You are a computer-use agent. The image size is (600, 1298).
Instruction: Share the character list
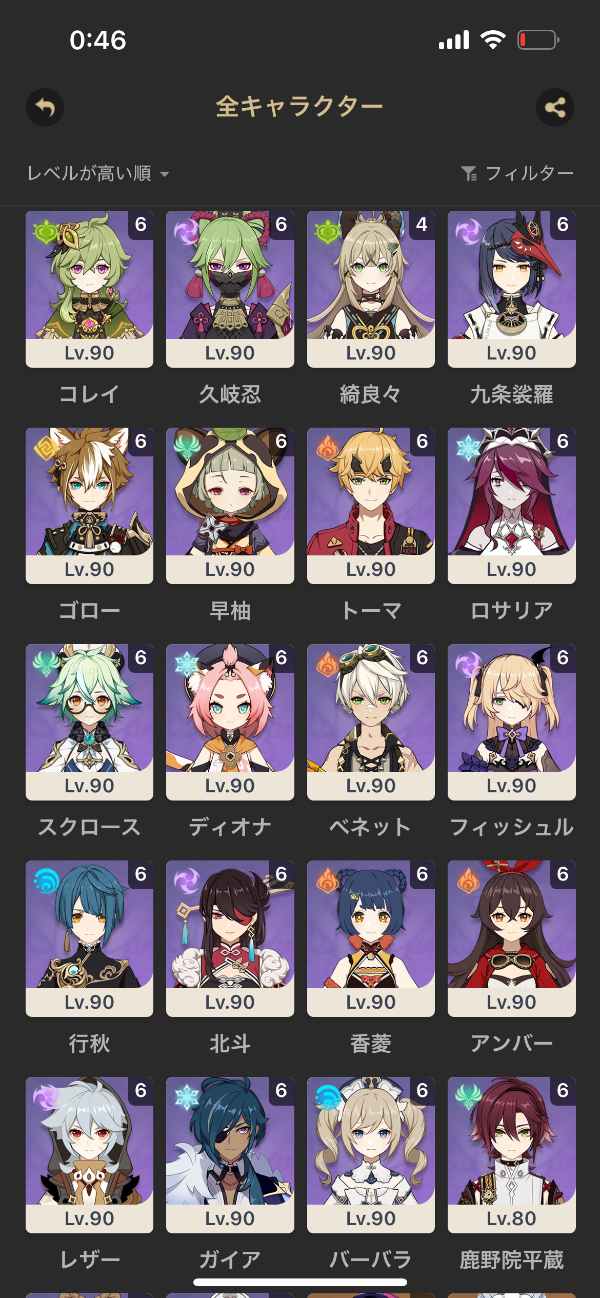coord(555,107)
